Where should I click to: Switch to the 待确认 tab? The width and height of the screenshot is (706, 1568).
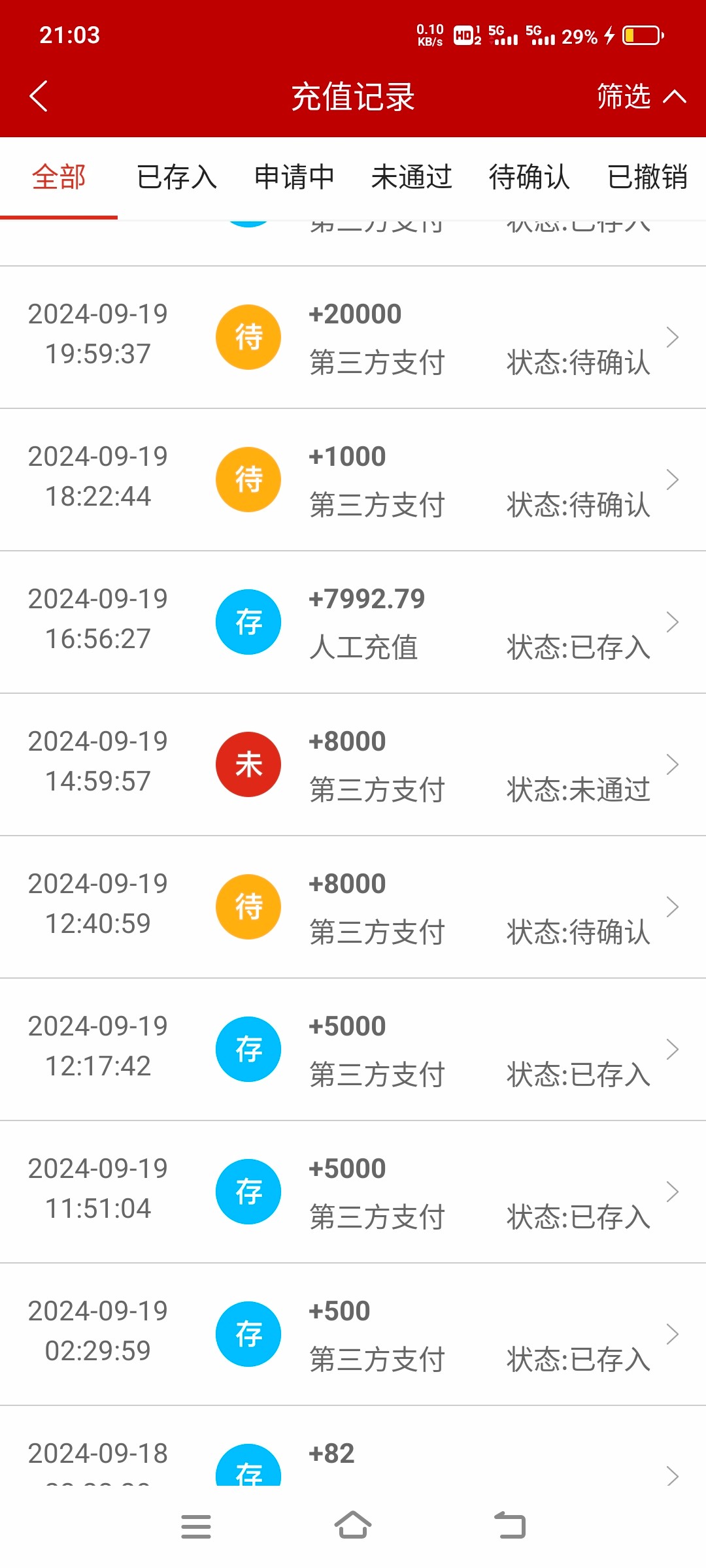tap(529, 177)
